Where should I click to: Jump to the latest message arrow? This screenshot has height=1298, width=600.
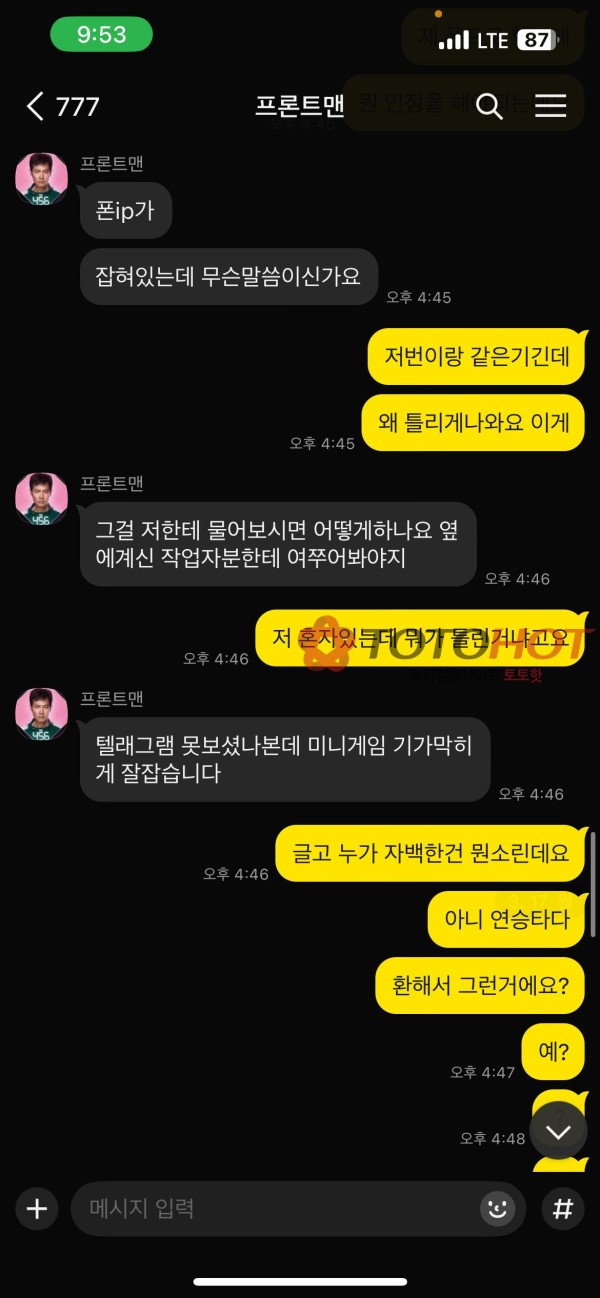(x=558, y=1132)
